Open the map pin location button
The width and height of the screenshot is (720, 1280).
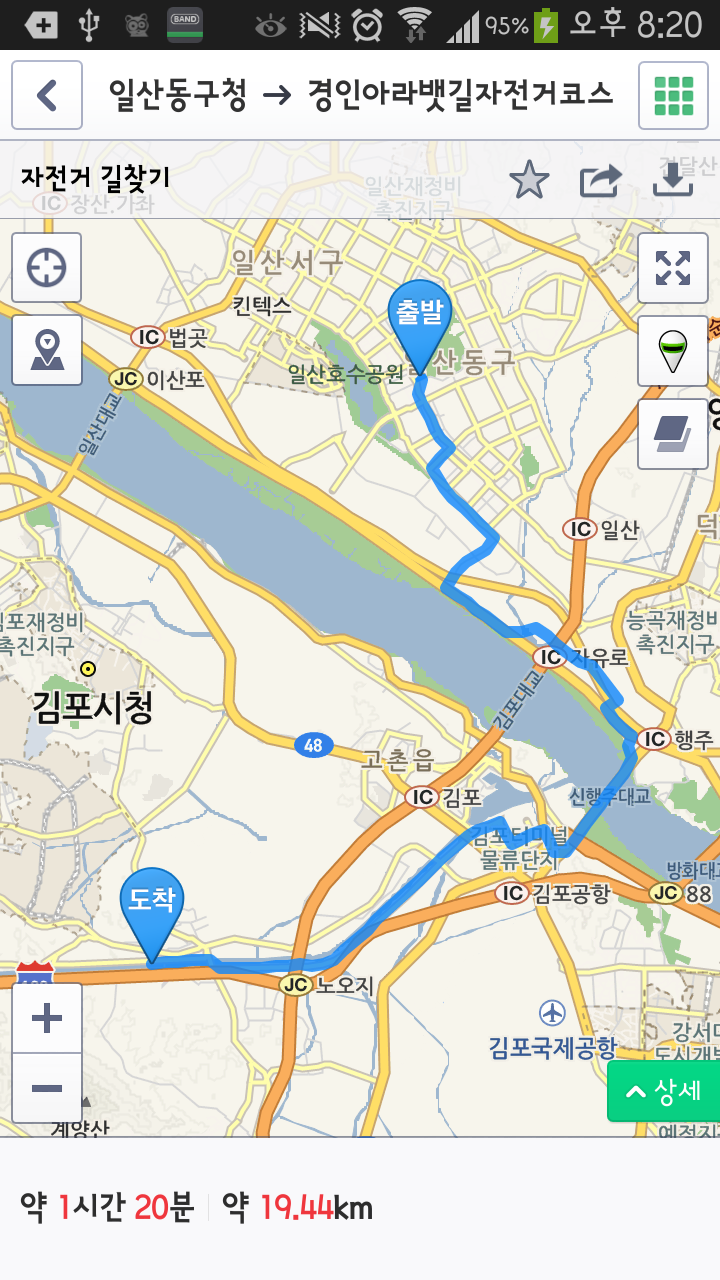(47, 350)
